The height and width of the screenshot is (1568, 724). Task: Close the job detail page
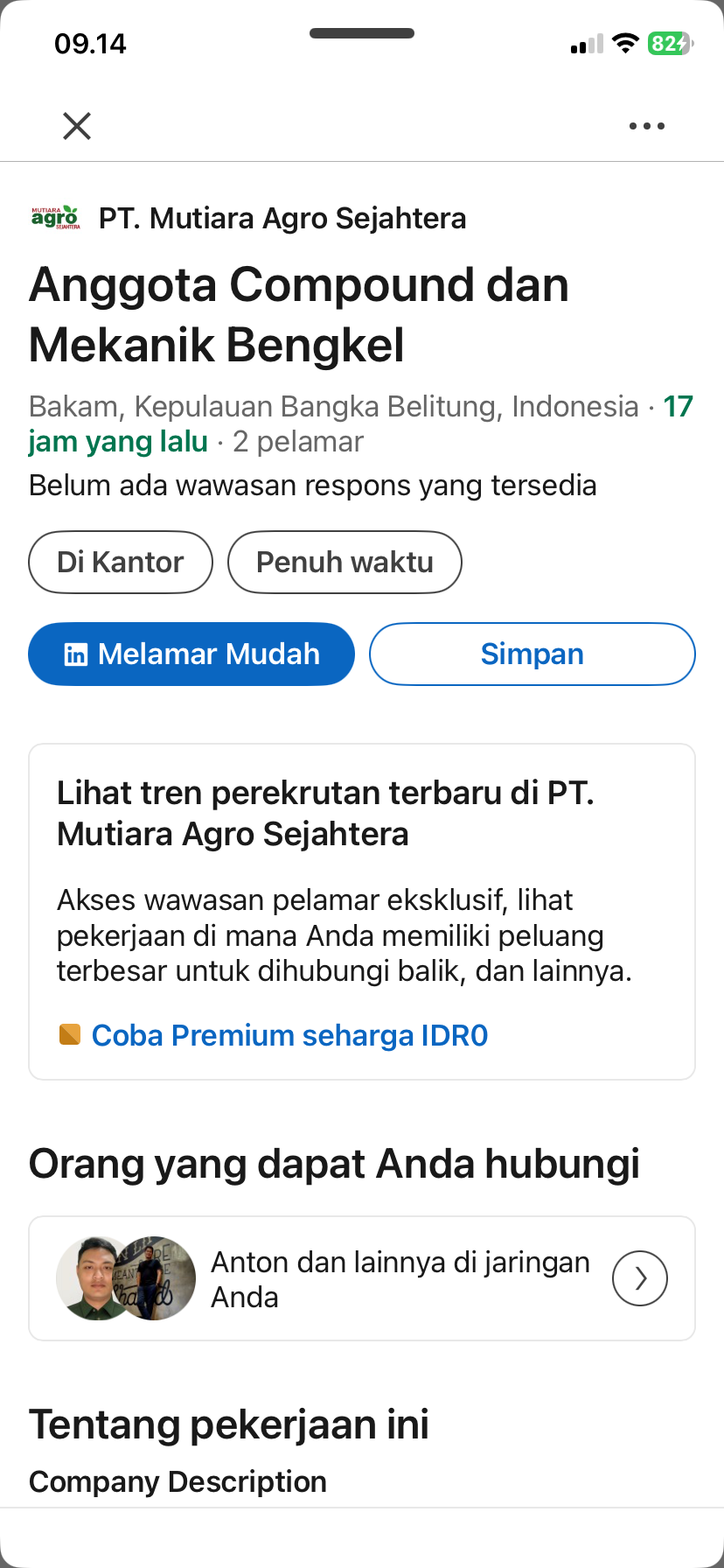coord(77,126)
